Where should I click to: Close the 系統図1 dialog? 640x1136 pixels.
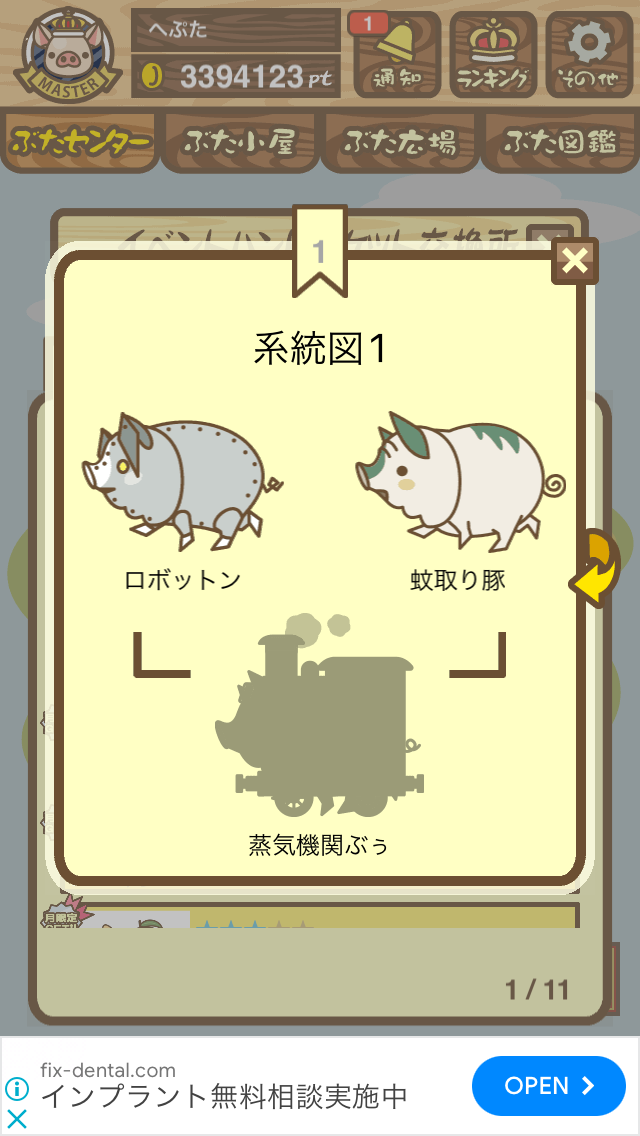575,261
